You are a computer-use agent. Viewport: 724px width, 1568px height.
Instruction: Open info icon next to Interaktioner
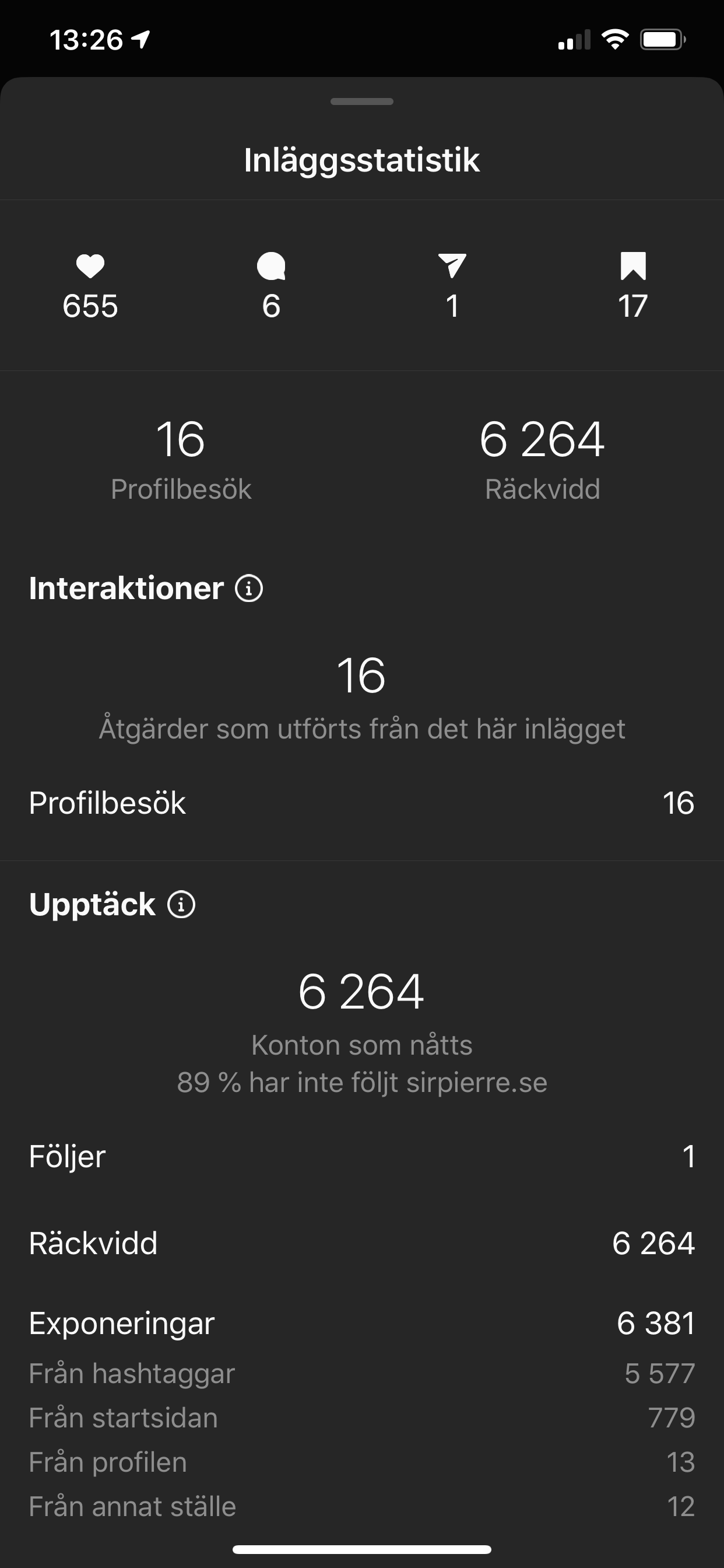pyautogui.click(x=249, y=589)
